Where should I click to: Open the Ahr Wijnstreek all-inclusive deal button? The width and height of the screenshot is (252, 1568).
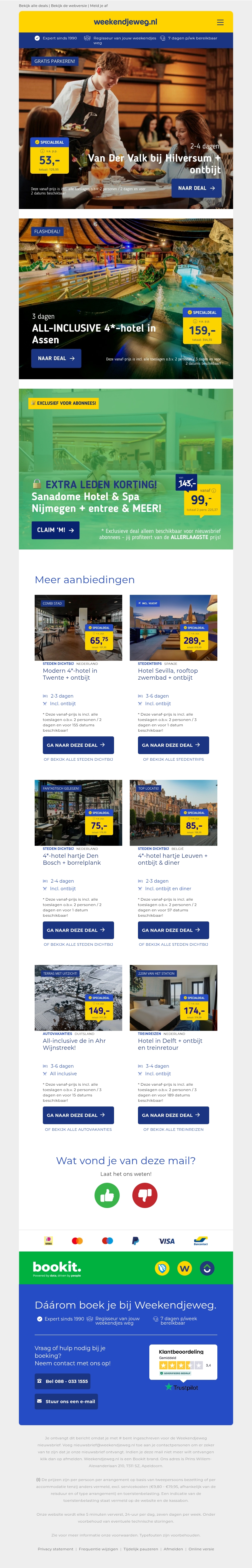click(x=76, y=1115)
